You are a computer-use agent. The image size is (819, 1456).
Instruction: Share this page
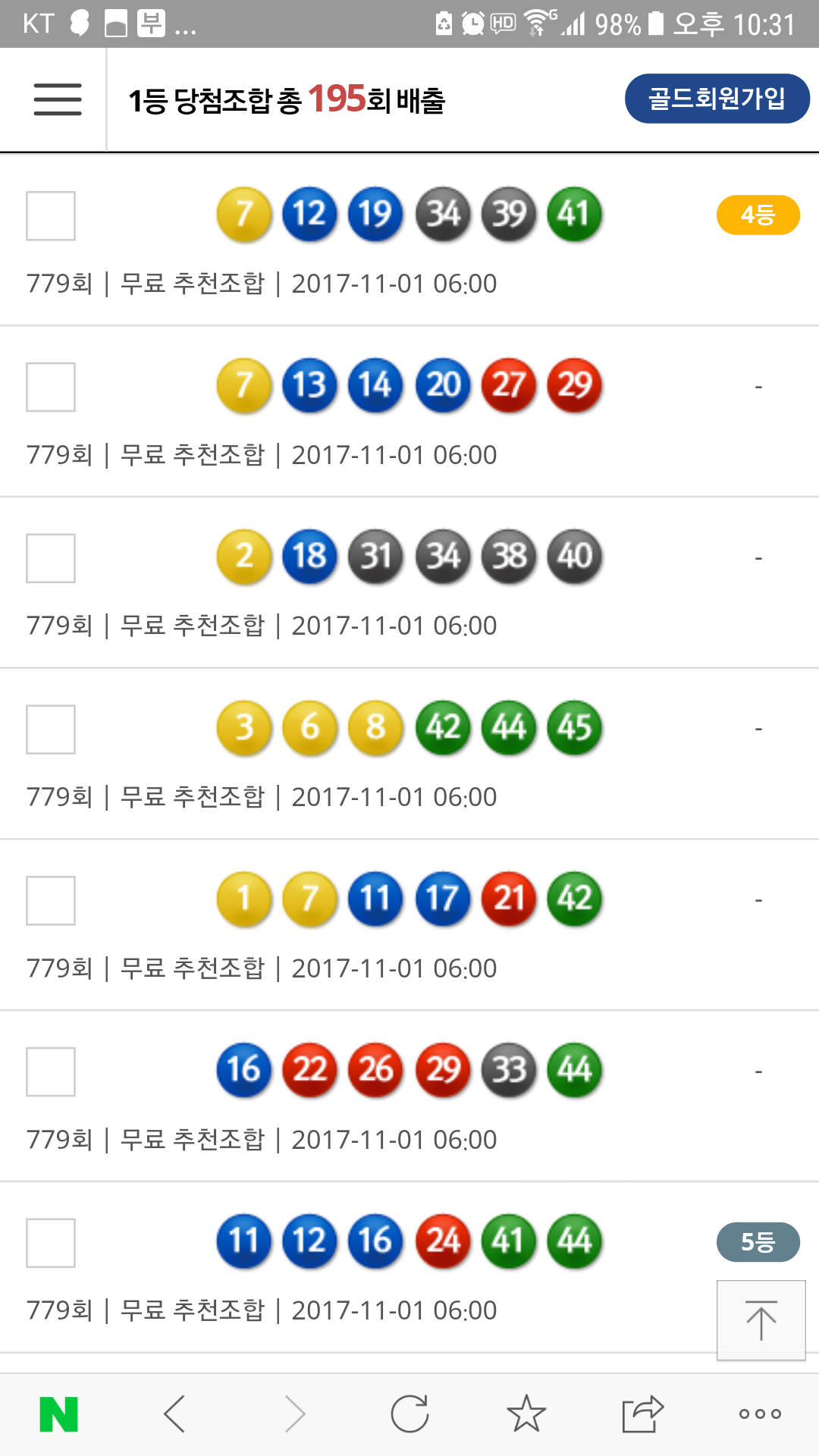(x=642, y=1414)
